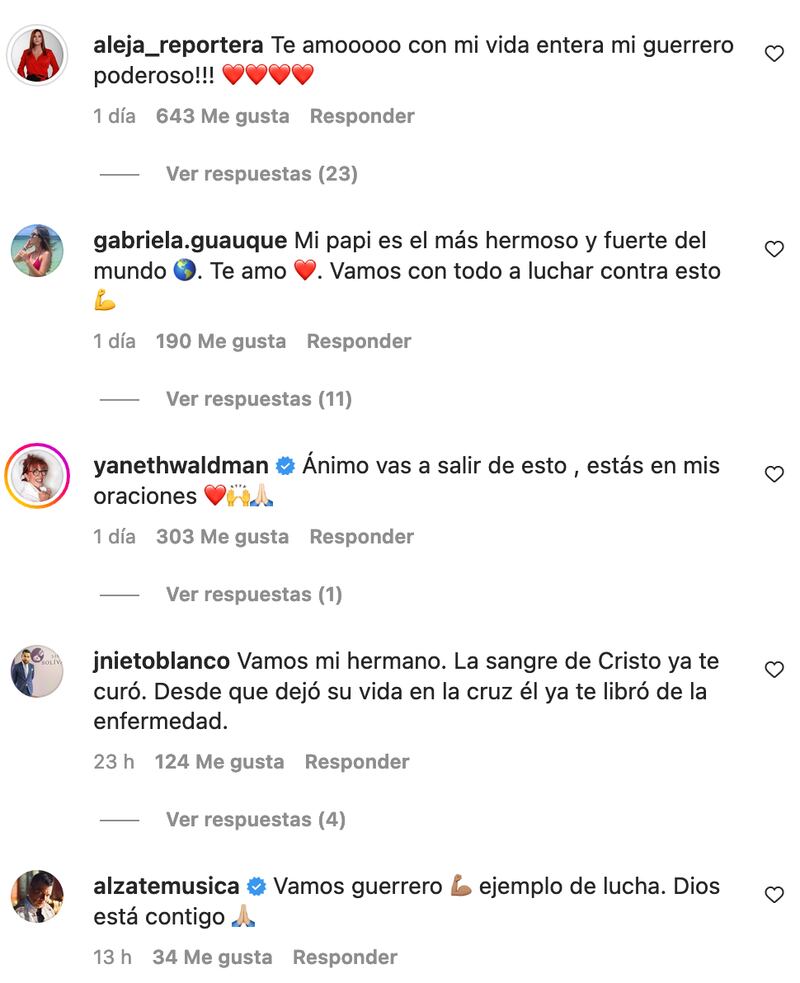Screen dimensions: 800x983
Task: Open the gabriela.guauque username link
Action: point(190,241)
